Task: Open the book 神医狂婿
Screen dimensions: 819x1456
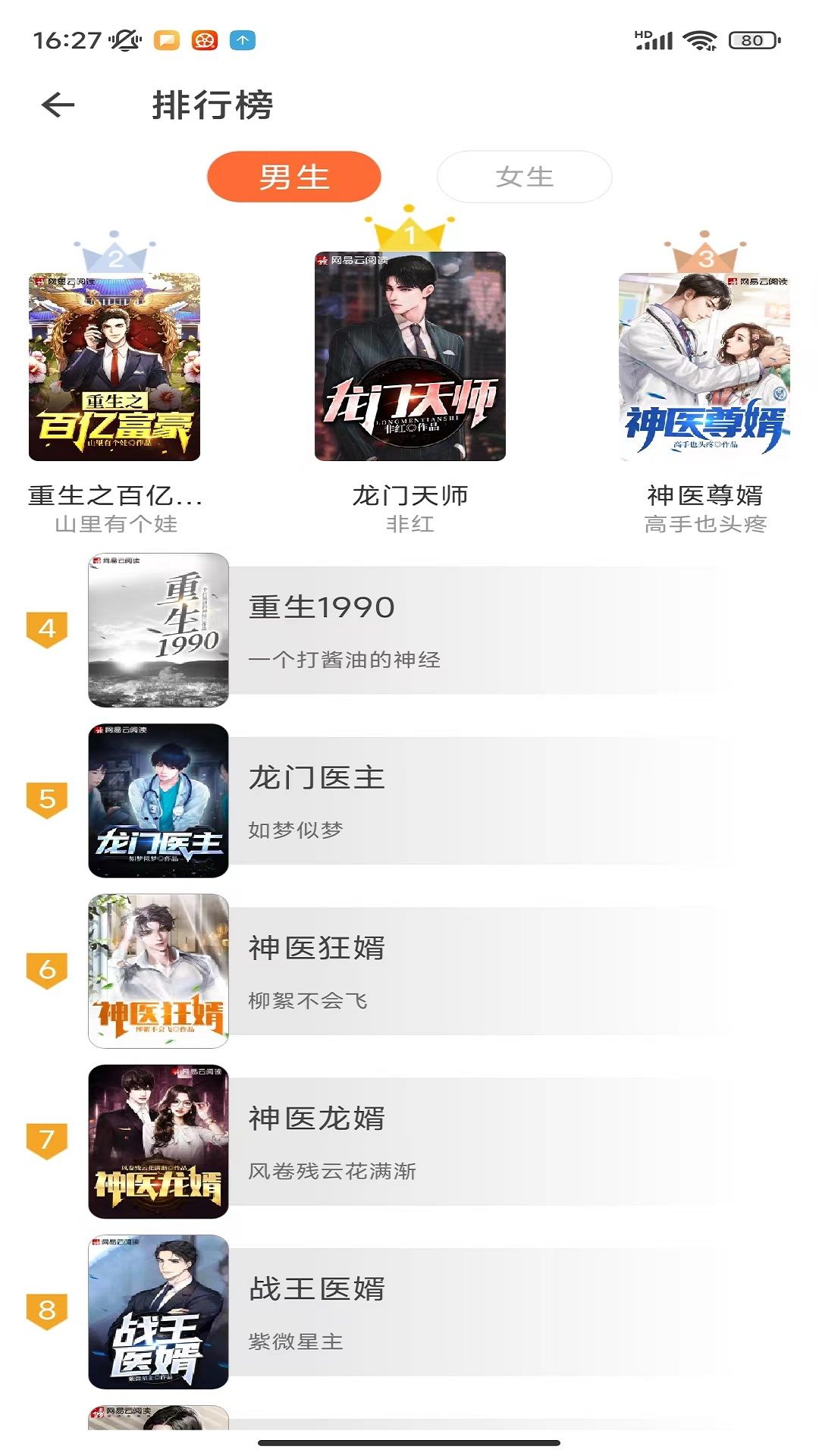Action: point(409,971)
